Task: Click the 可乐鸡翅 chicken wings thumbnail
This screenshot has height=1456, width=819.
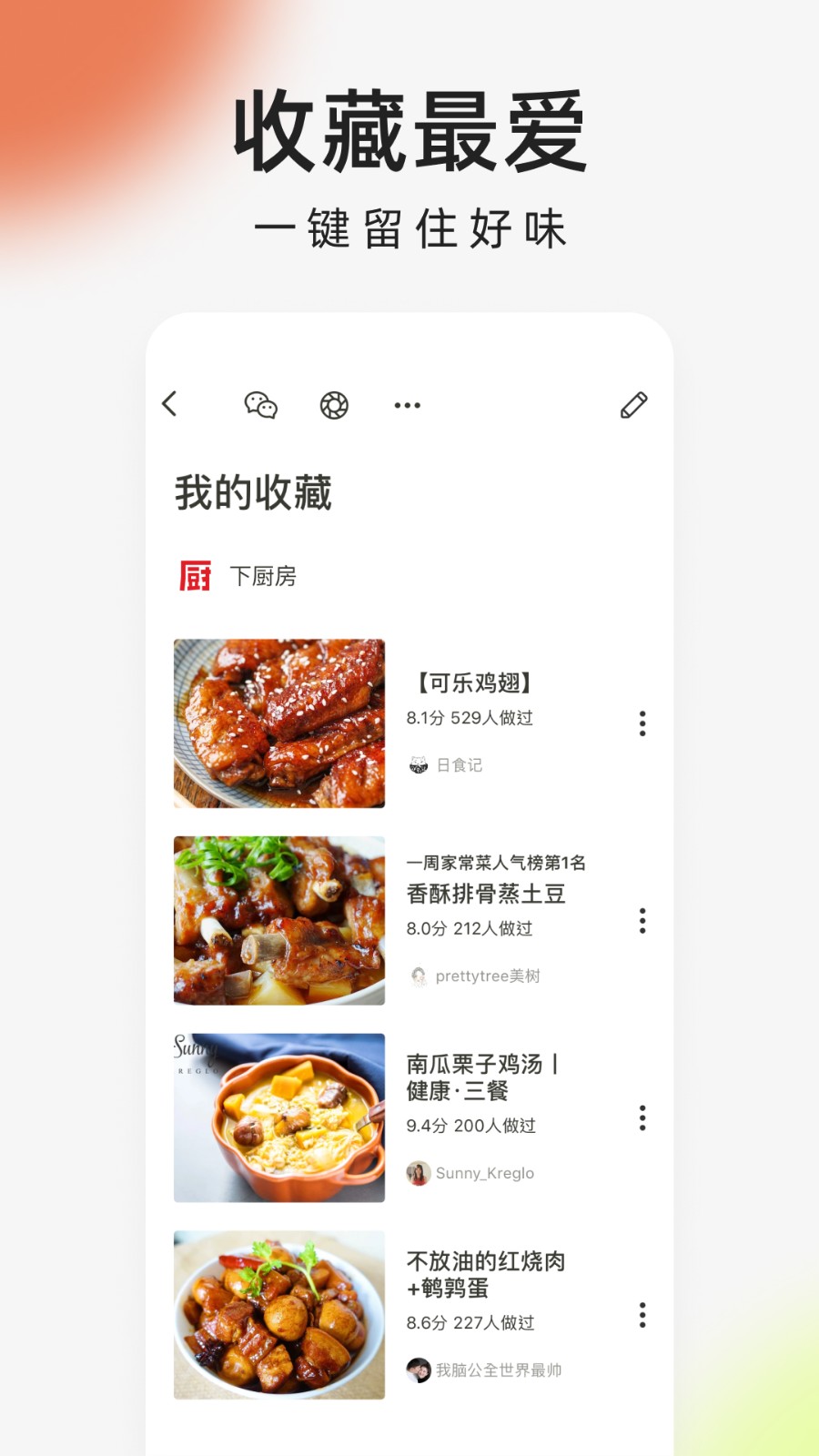Action: click(279, 723)
